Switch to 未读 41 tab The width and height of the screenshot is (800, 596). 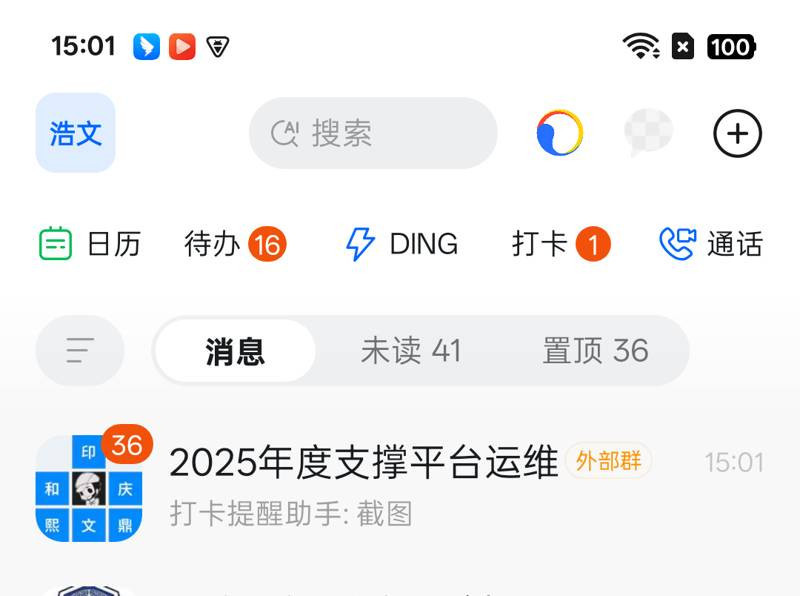pyautogui.click(x=411, y=351)
